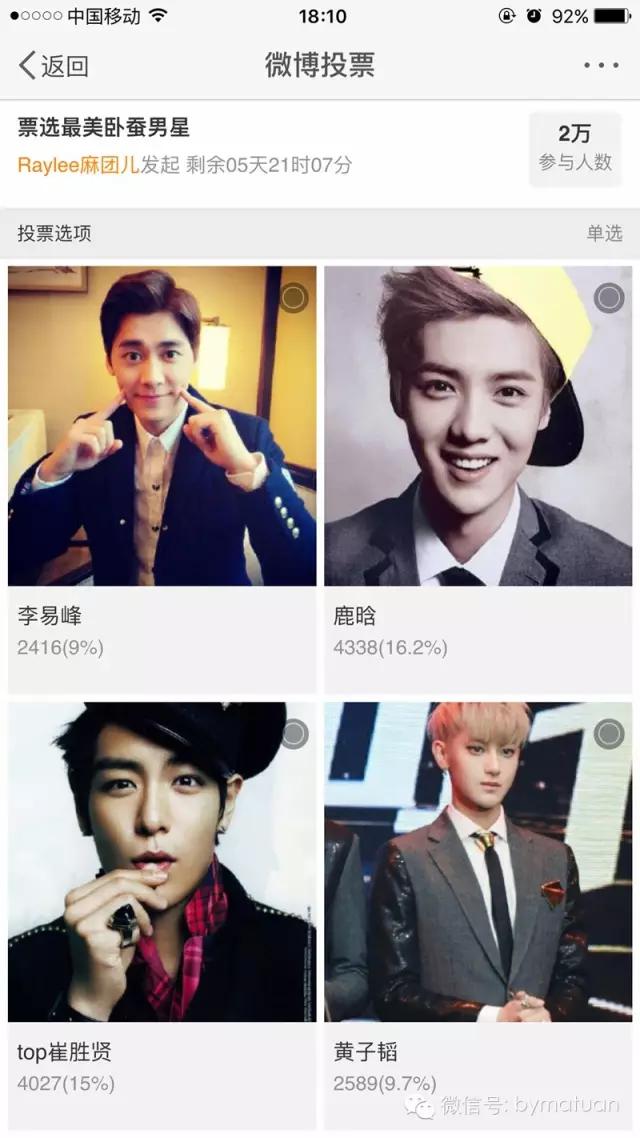The image size is (640, 1138).
Task: Choose the 鹿晗 radio button
Action: (609, 298)
